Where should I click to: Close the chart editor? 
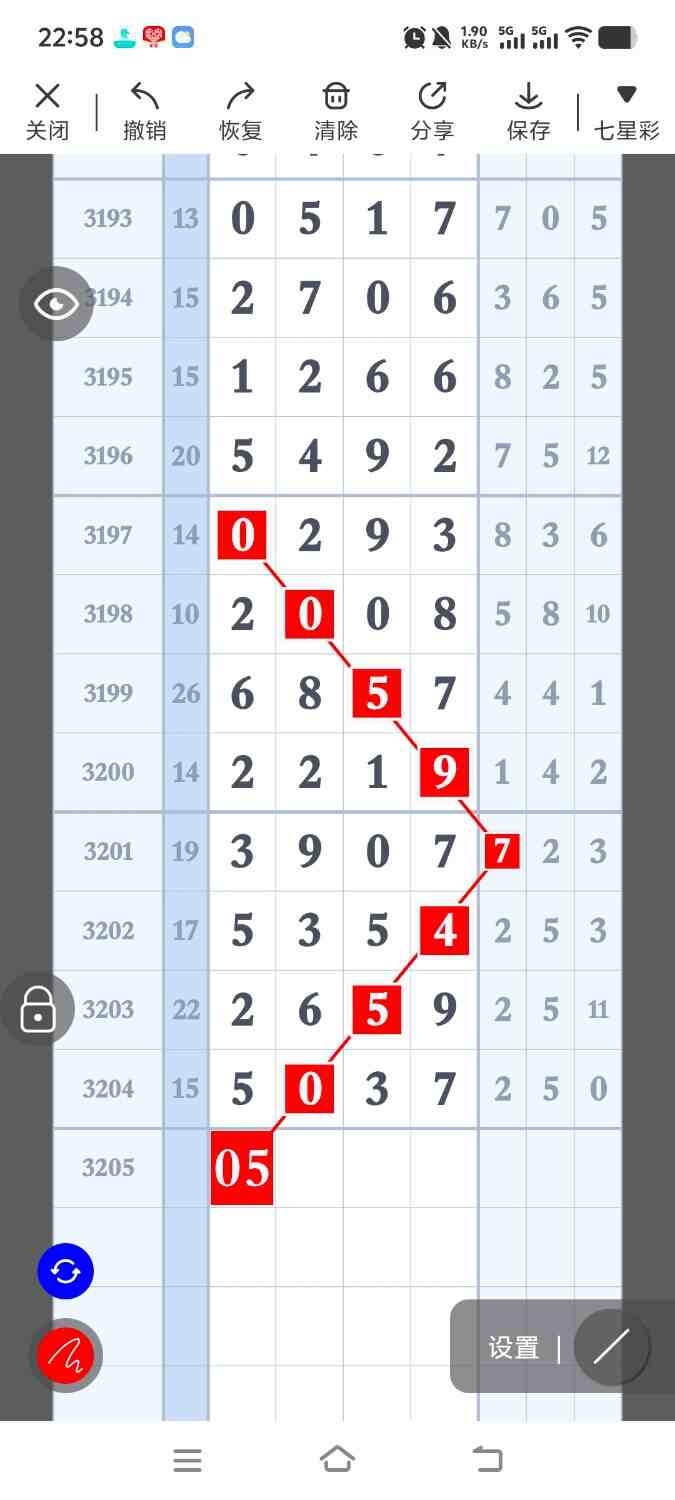click(x=47, y=112)
